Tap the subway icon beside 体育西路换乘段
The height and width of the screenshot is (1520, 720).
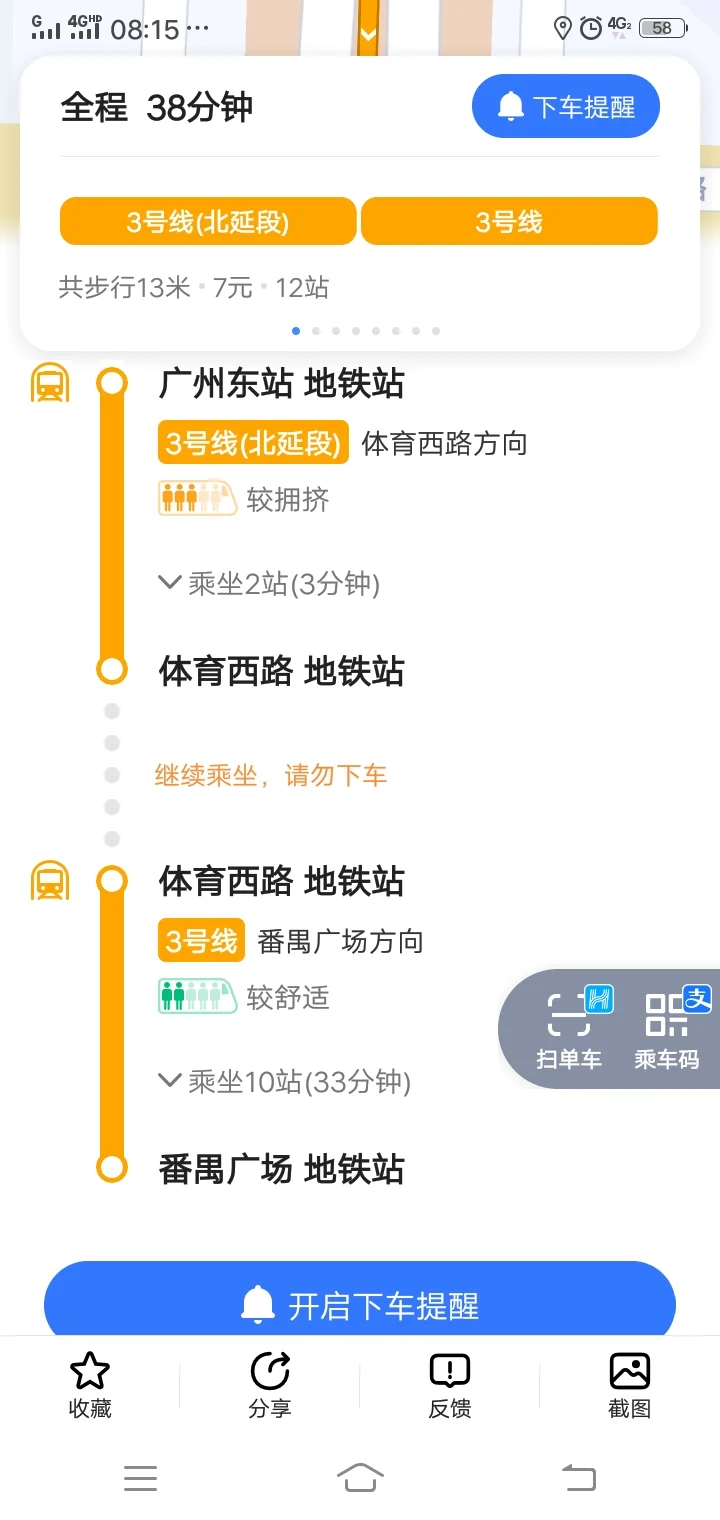pyautogui.click(x=48, y=881)
